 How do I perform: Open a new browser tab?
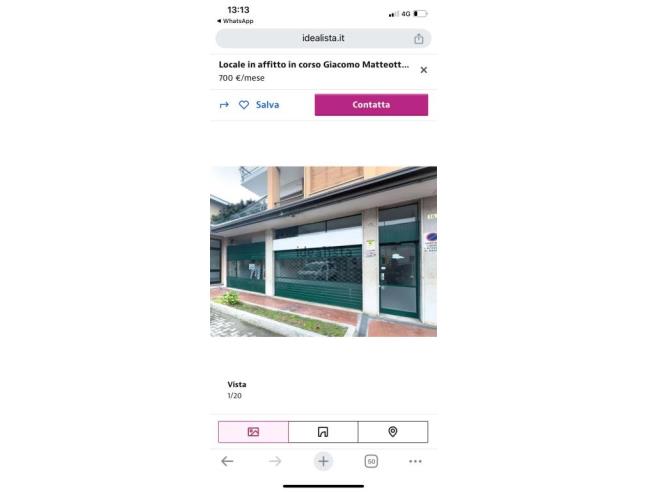(x=323, y=461)
